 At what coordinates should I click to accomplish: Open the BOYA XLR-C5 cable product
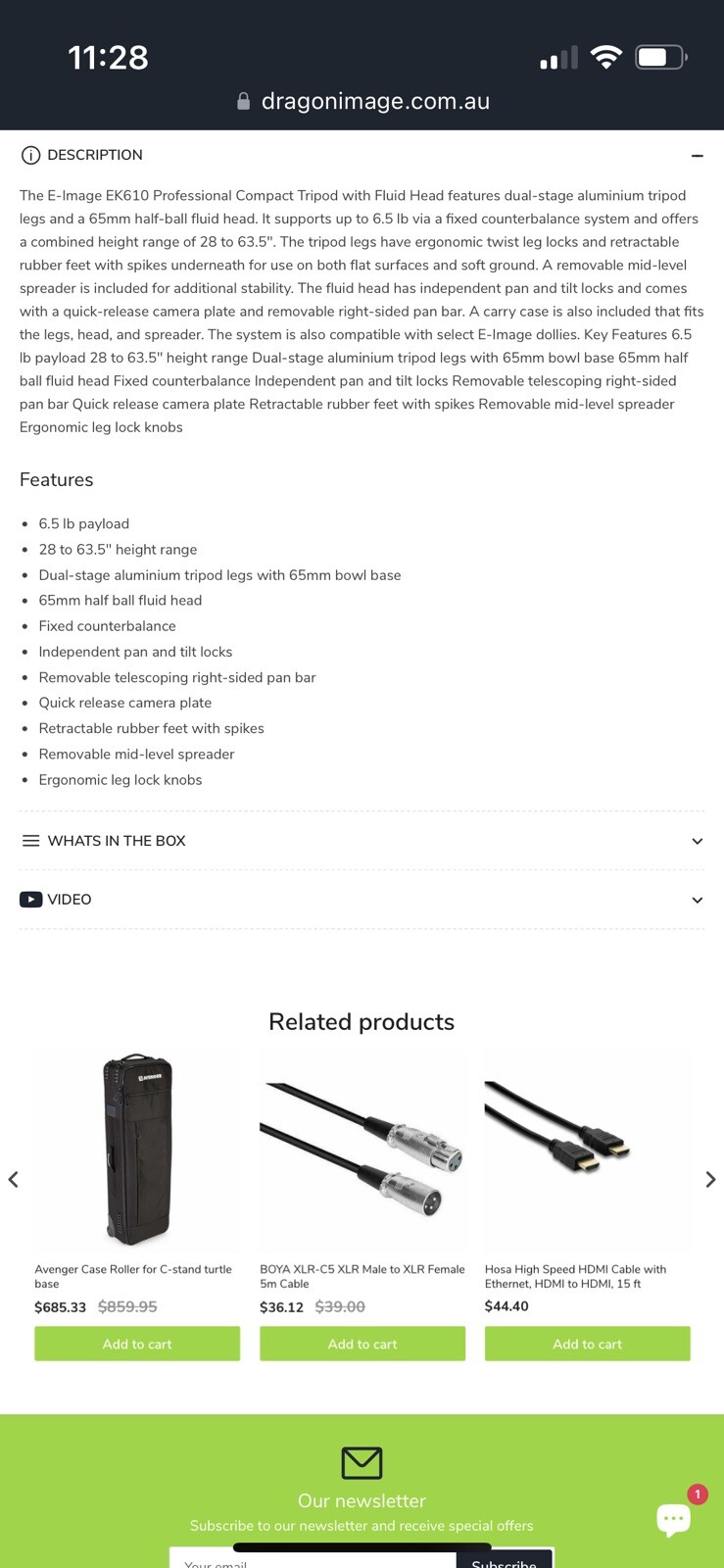click(x=362, y=1151)
